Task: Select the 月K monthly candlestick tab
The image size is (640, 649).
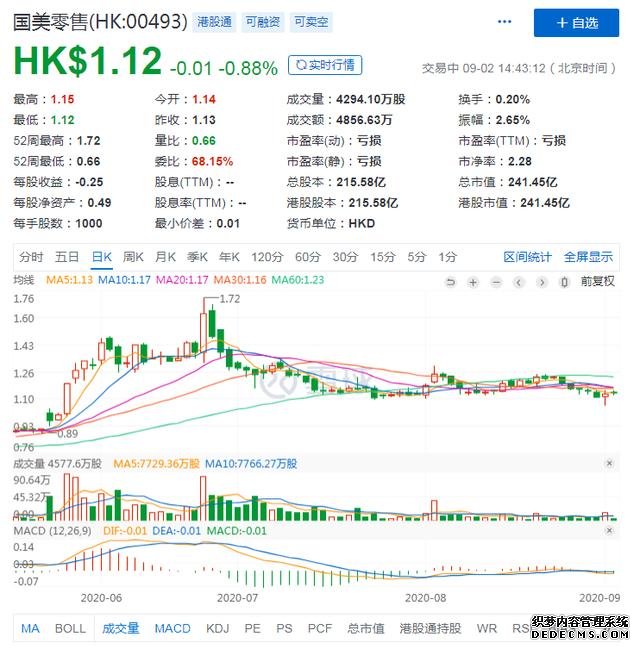Action: click(x=165, y=256)
